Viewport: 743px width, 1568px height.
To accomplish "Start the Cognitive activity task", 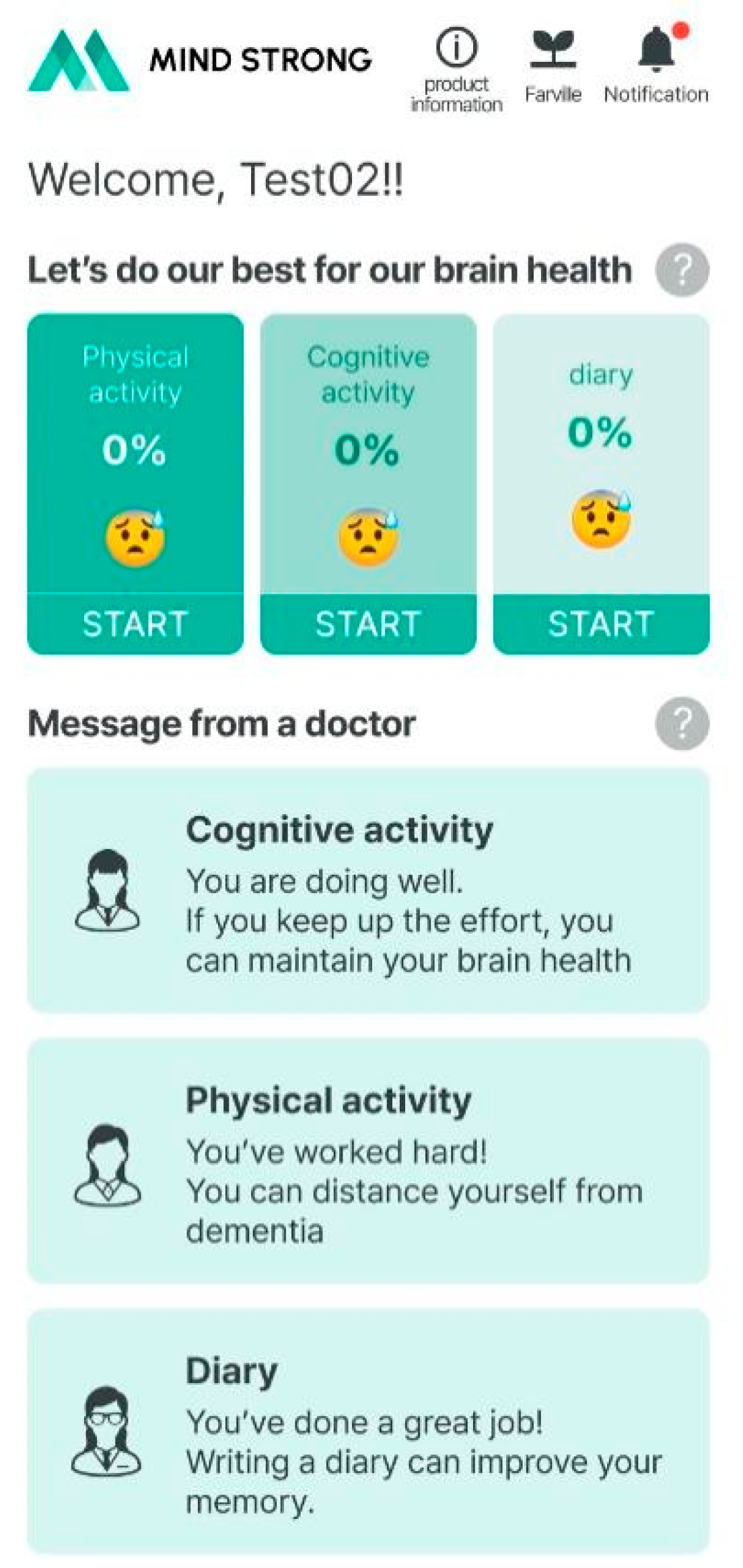I will (x=368, y=623).
